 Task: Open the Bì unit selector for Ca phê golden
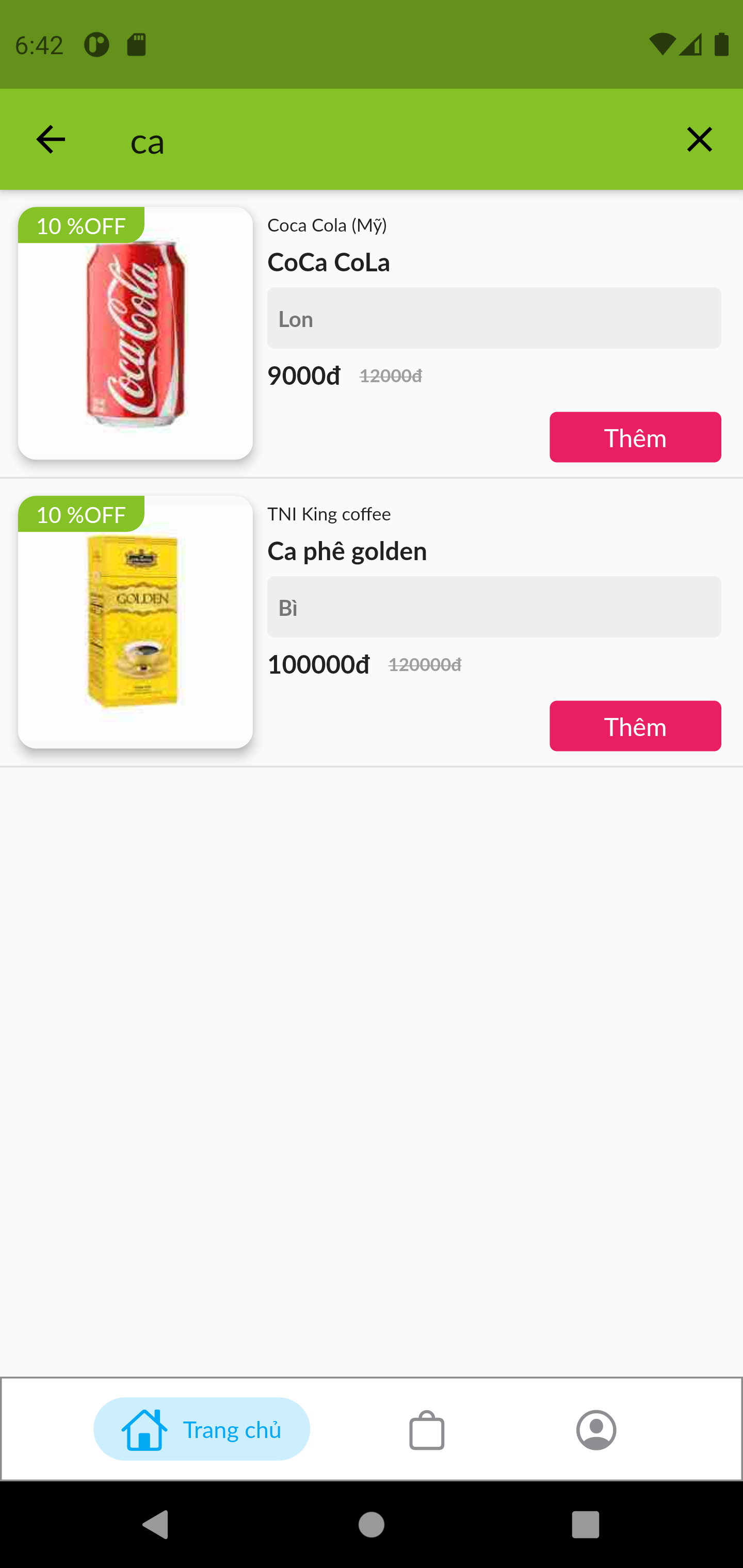coord(494,606)
